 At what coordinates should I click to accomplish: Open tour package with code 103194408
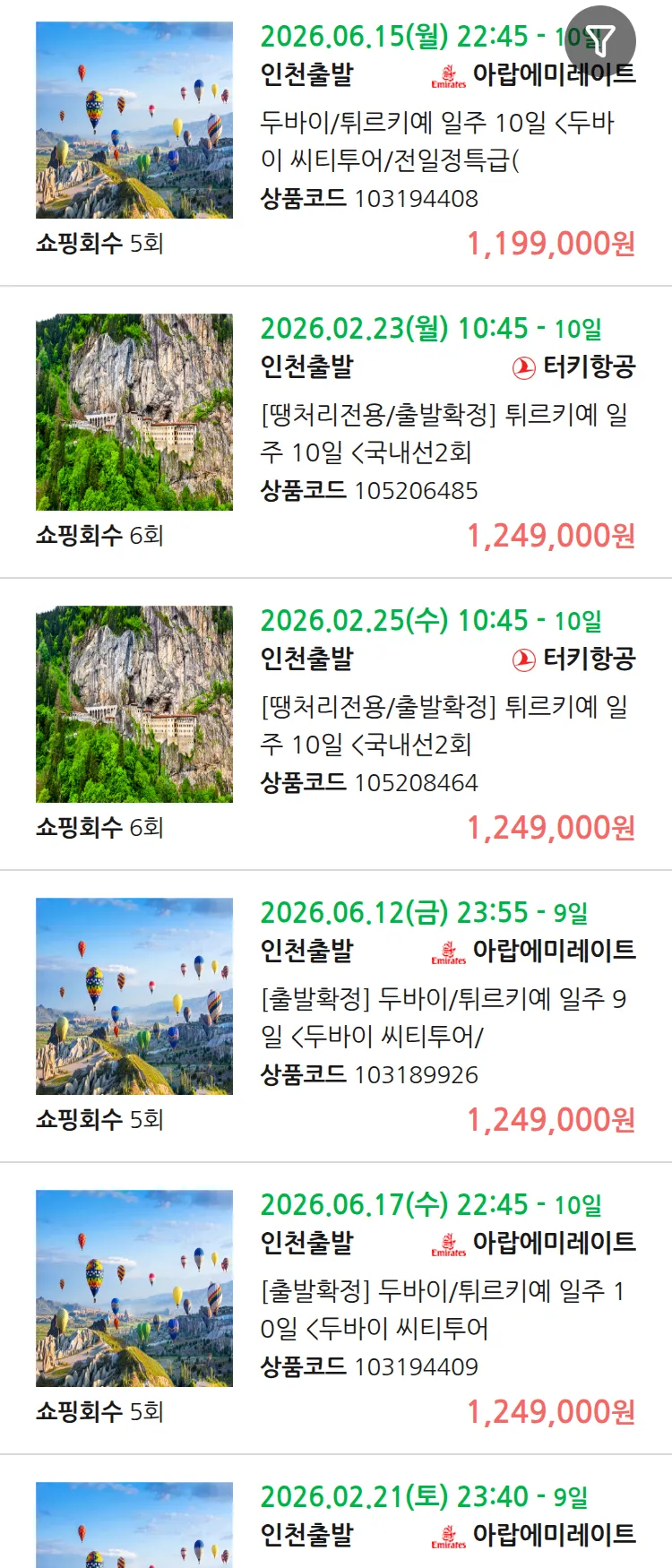point(436,141)
